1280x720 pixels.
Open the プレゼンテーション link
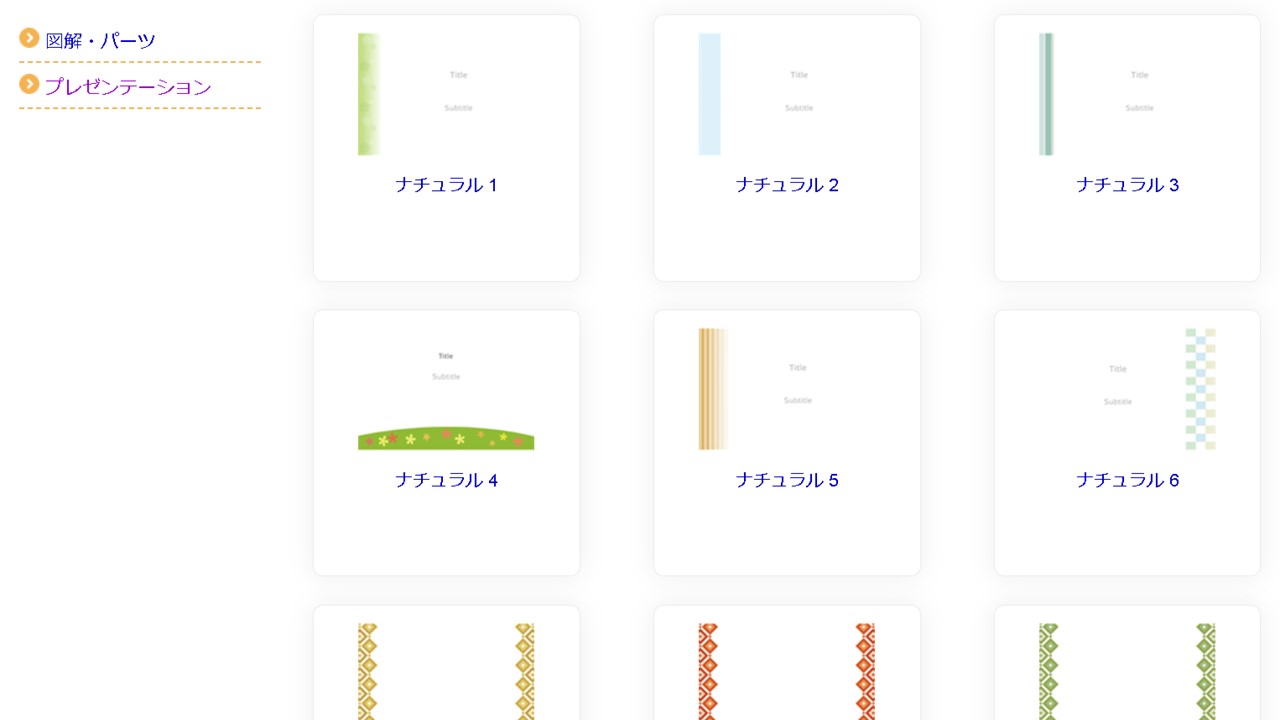pyautogui.click(x=128, y=87)
